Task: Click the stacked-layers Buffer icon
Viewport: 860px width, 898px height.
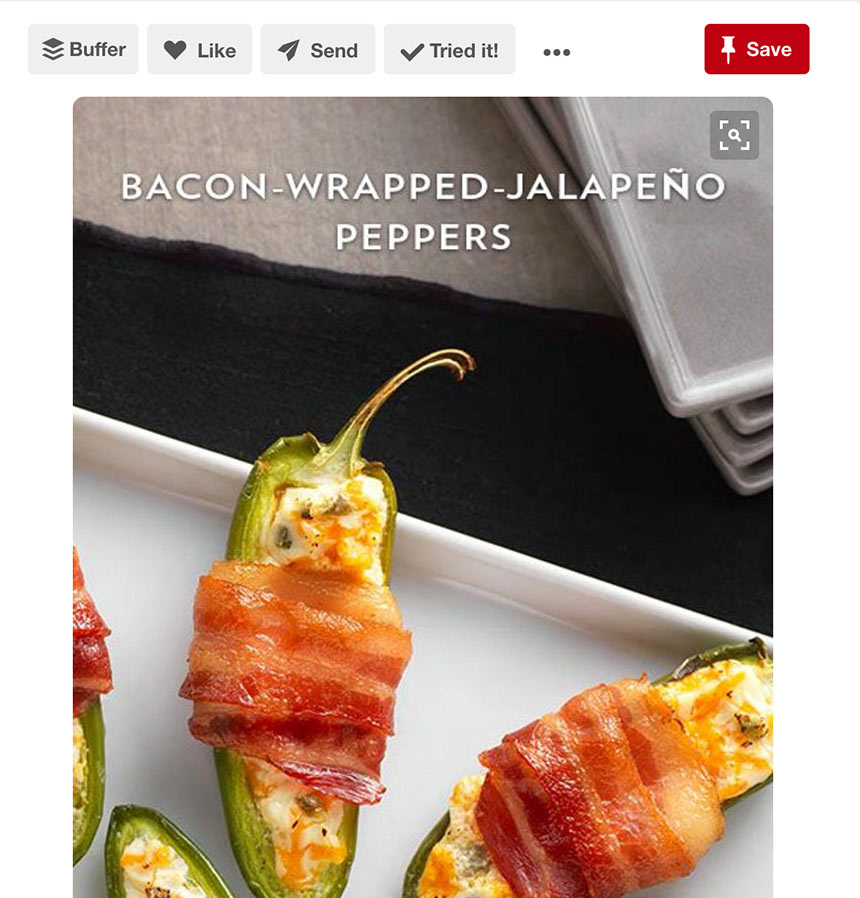Action: 53,49
